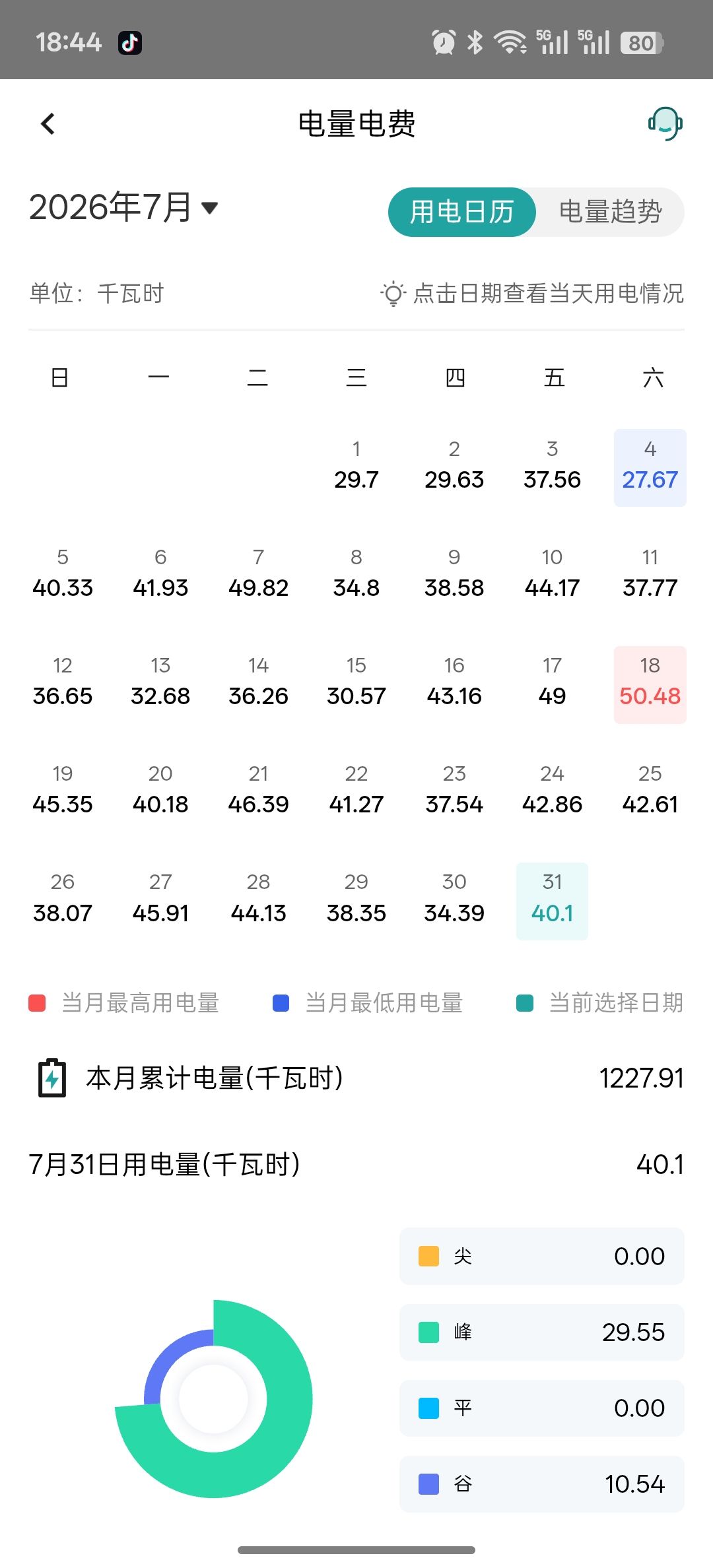Open the 2026年7月 month dropdown
Viewport: 713px width, 1568px height.
click(123, 207)
